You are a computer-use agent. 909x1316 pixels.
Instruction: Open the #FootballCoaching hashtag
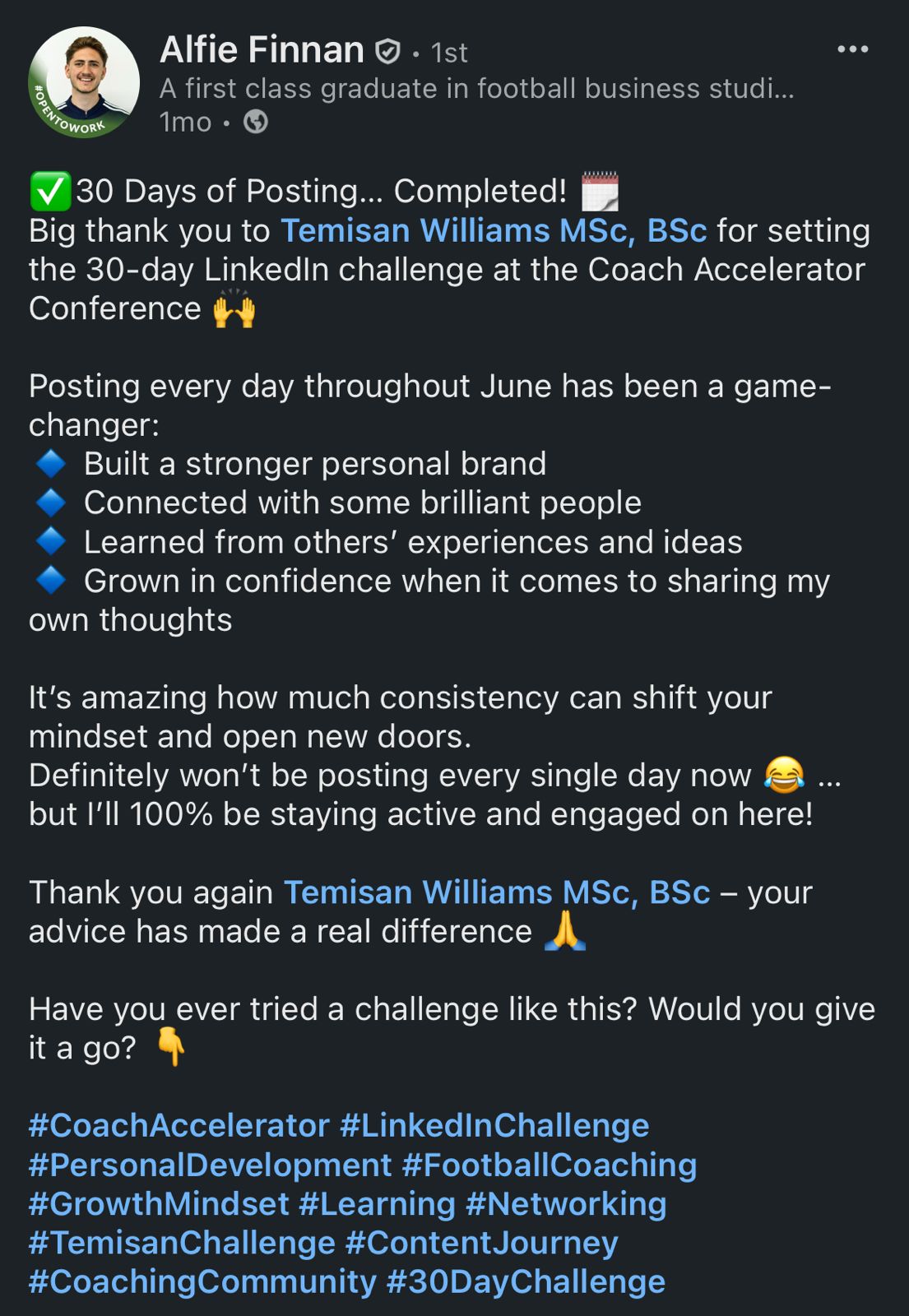550,1165
